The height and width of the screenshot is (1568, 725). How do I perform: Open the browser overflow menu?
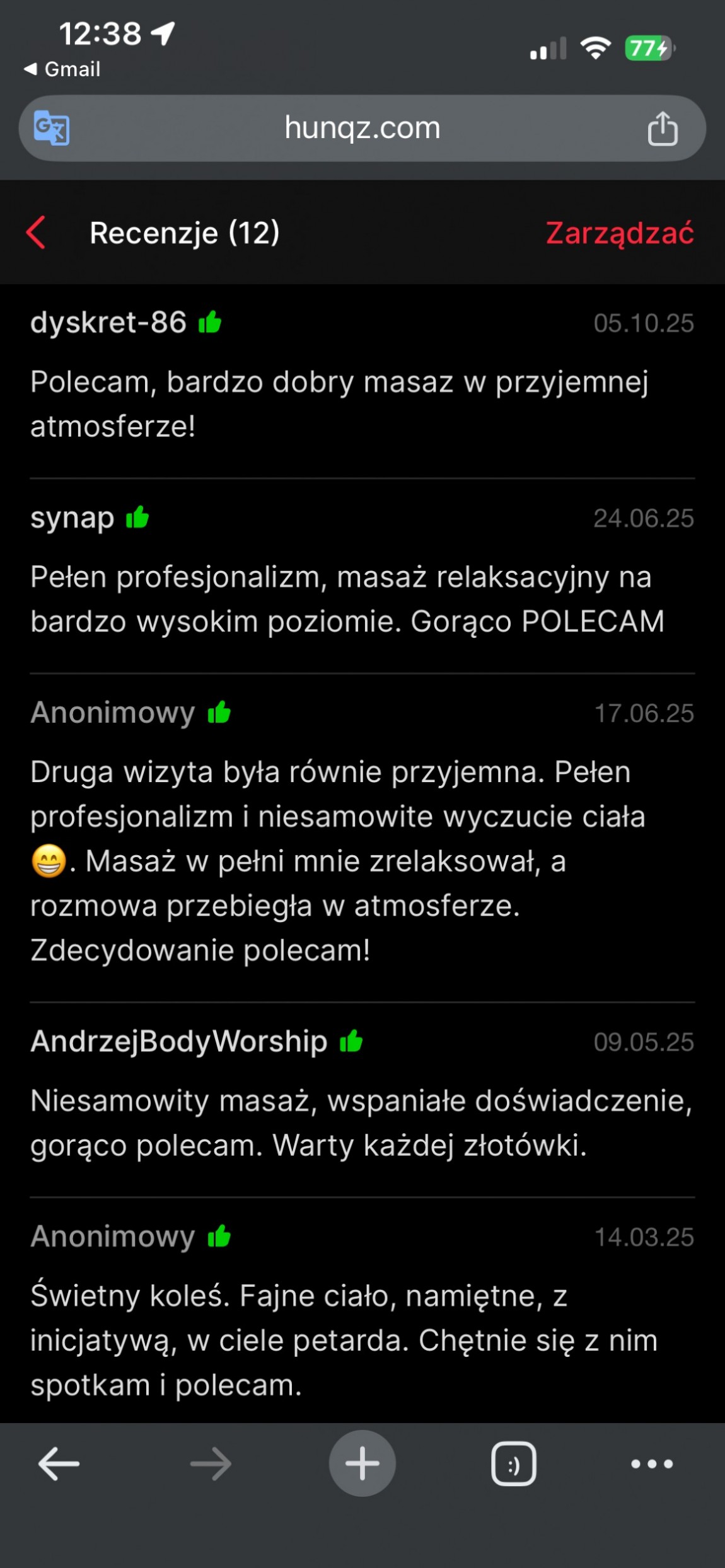tap(652, 1463)
